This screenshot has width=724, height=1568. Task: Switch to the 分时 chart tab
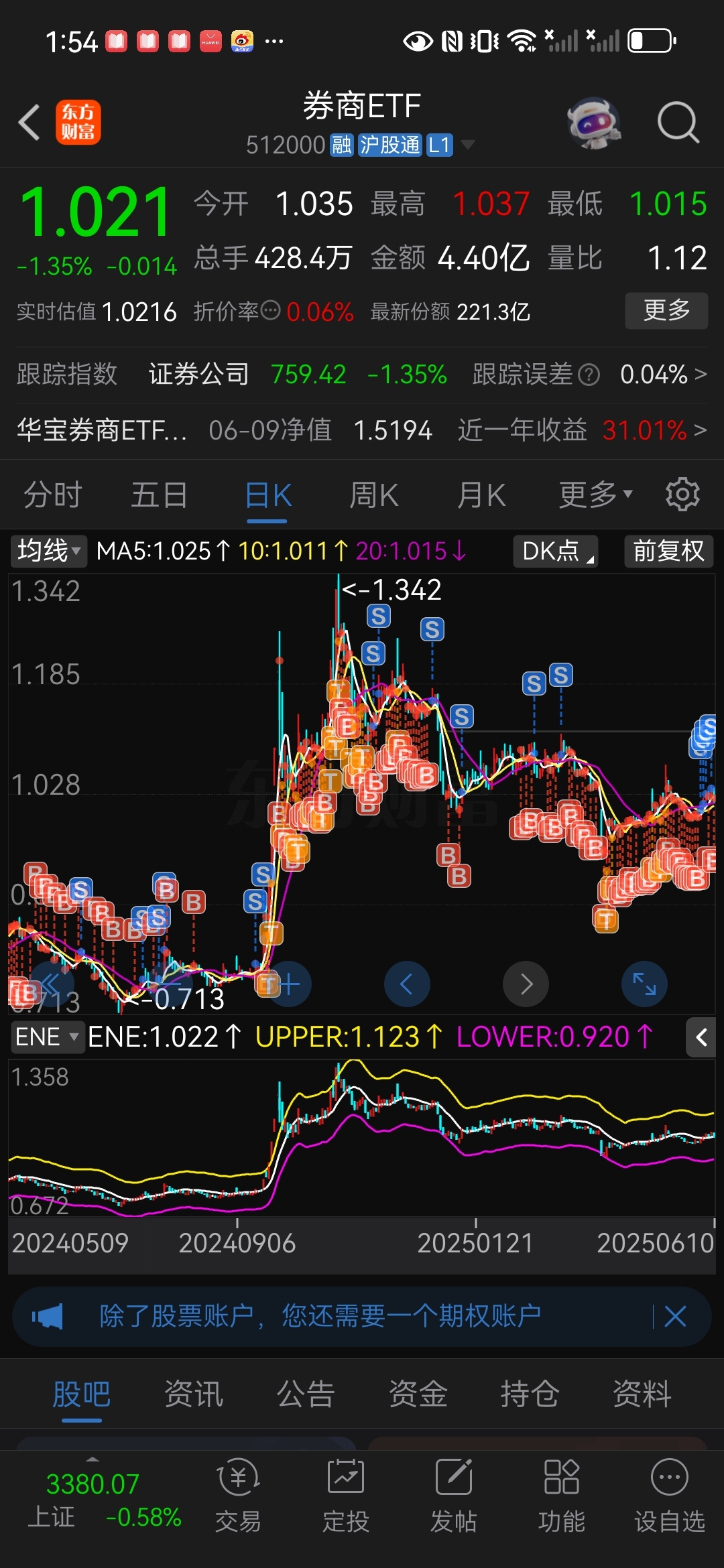tap(53, 495)
